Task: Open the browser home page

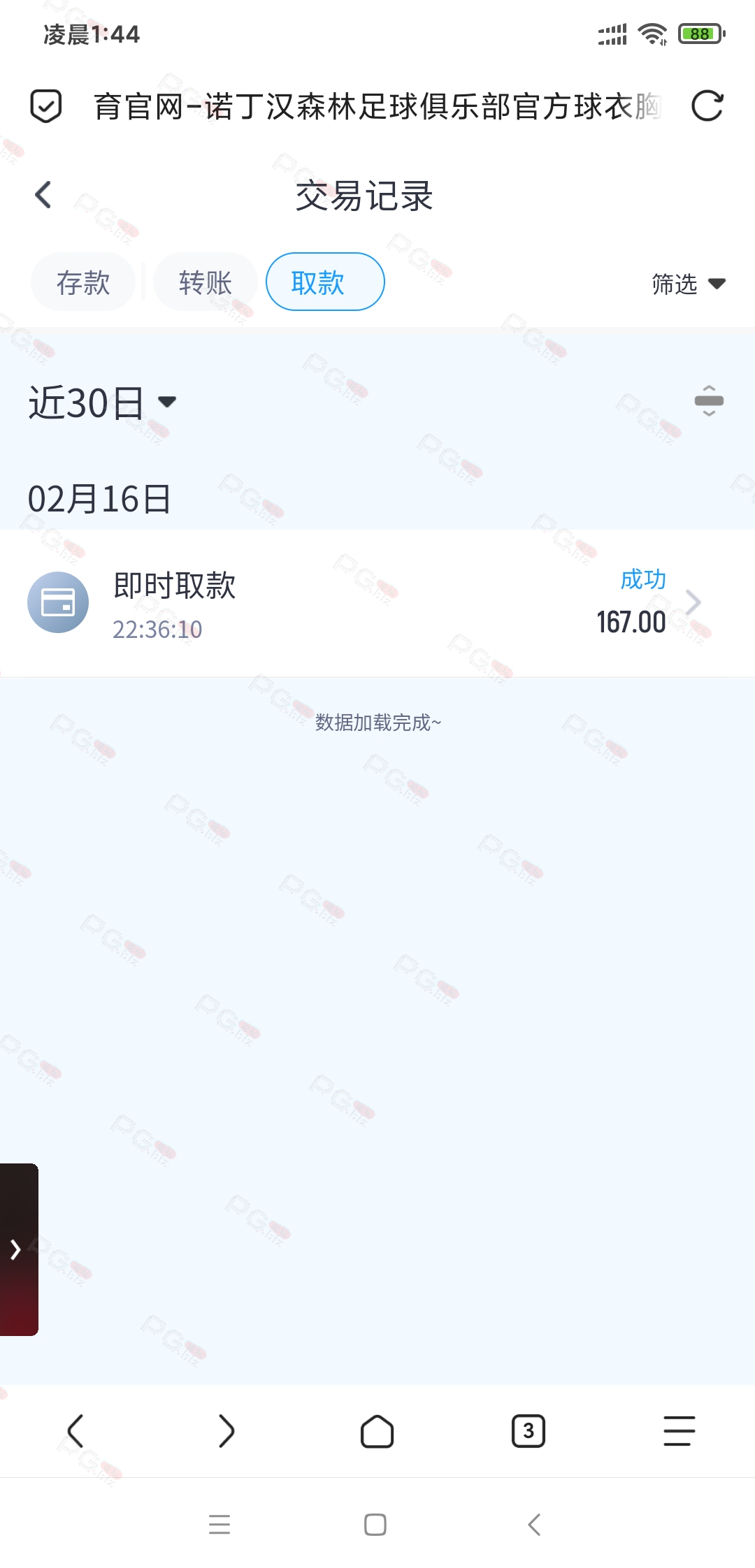Action: click(x=377, y=1431)
